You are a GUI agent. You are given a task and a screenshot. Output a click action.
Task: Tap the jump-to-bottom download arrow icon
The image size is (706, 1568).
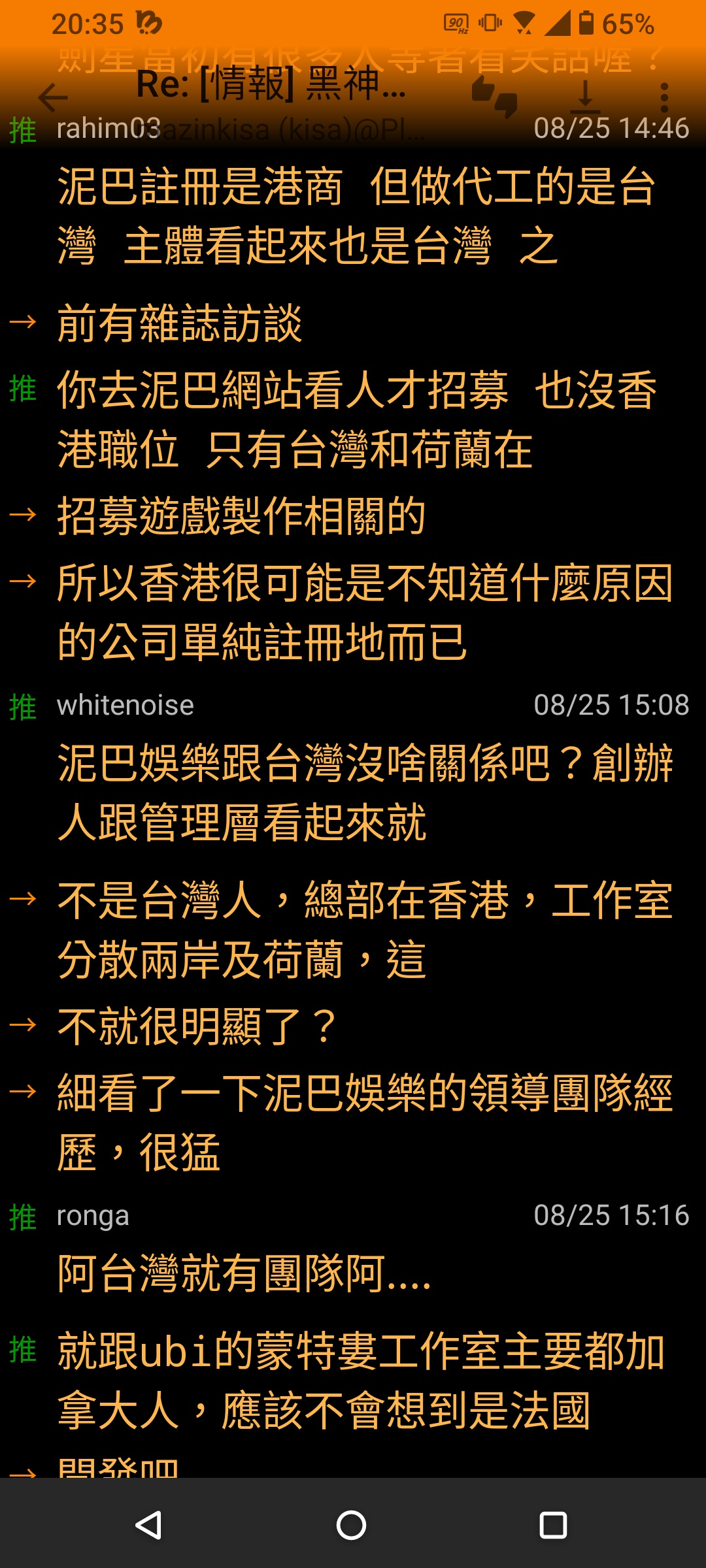(585, 97)
